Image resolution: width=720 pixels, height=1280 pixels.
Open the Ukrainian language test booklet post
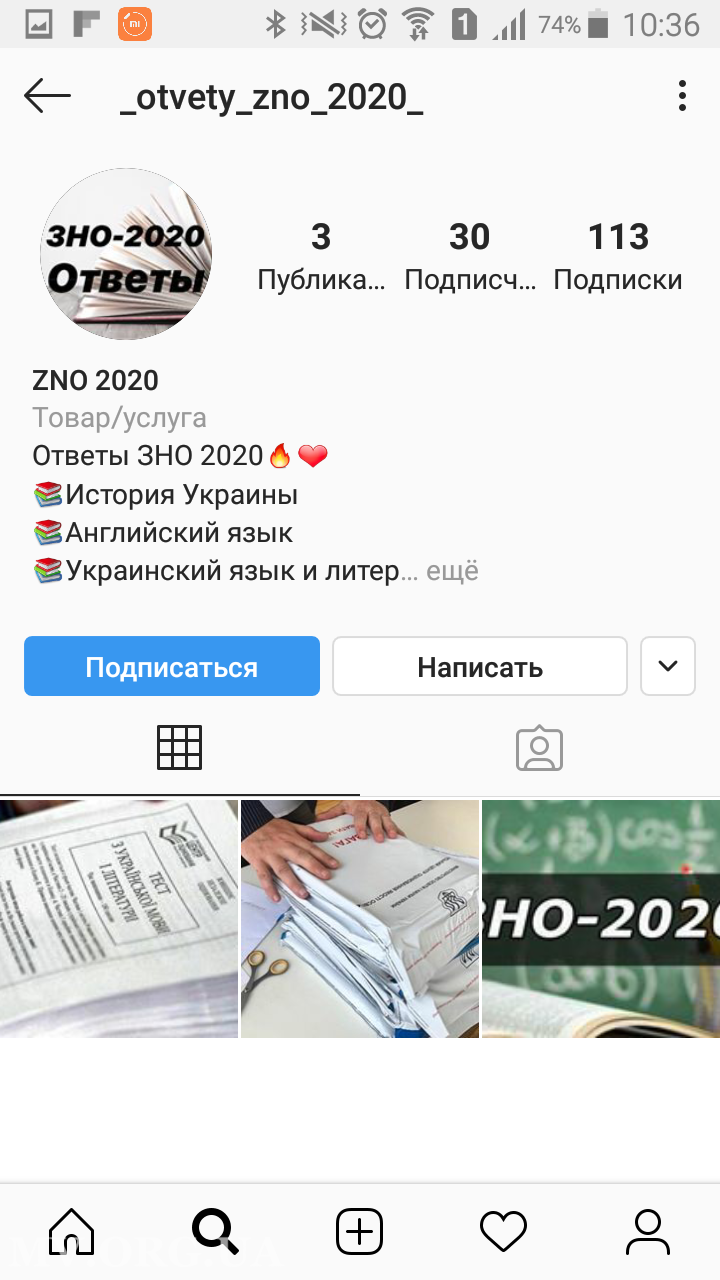pyautogui.click(x=119, y=918)
